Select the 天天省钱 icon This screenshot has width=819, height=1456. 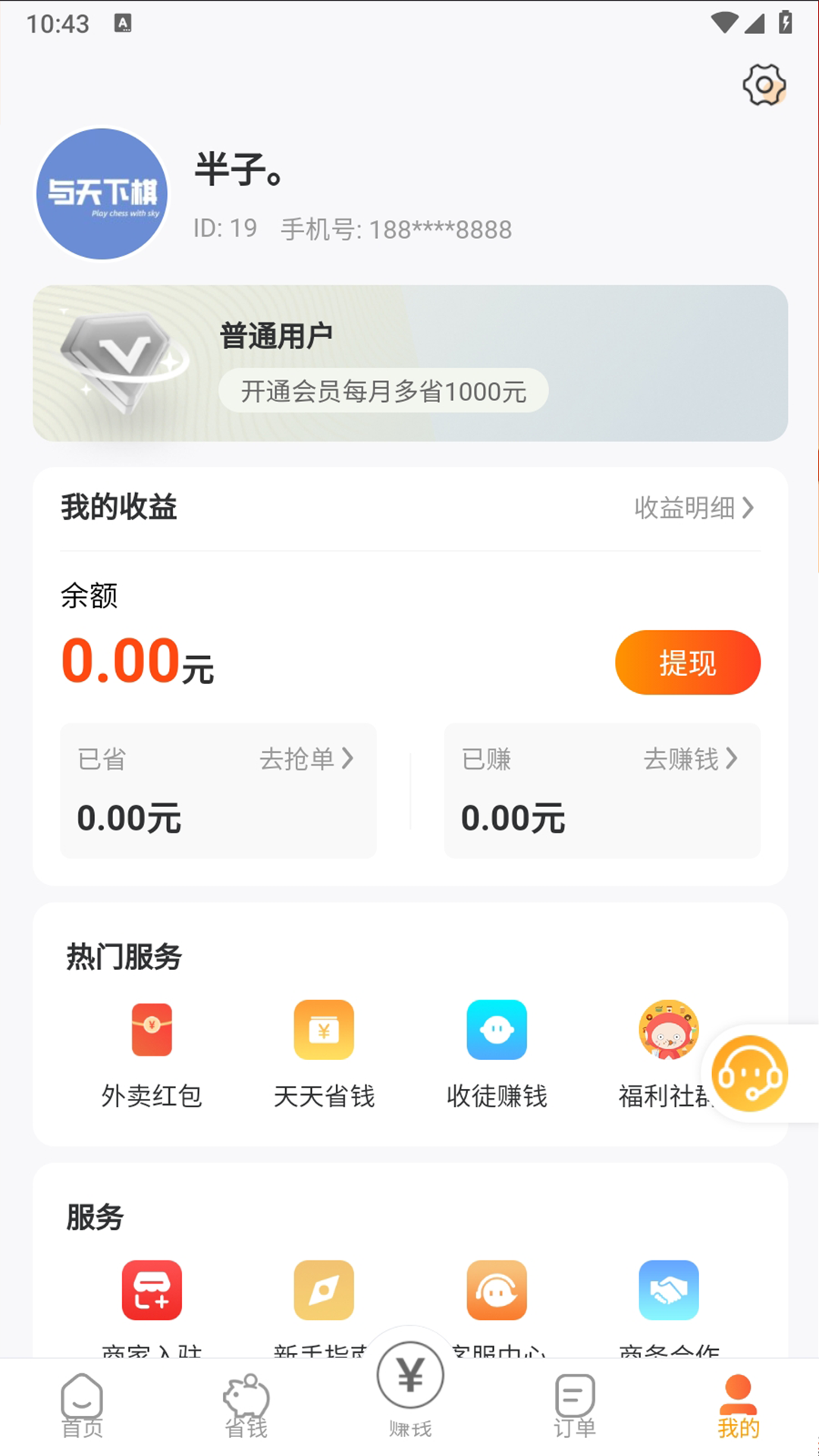tap(323, 1031)
